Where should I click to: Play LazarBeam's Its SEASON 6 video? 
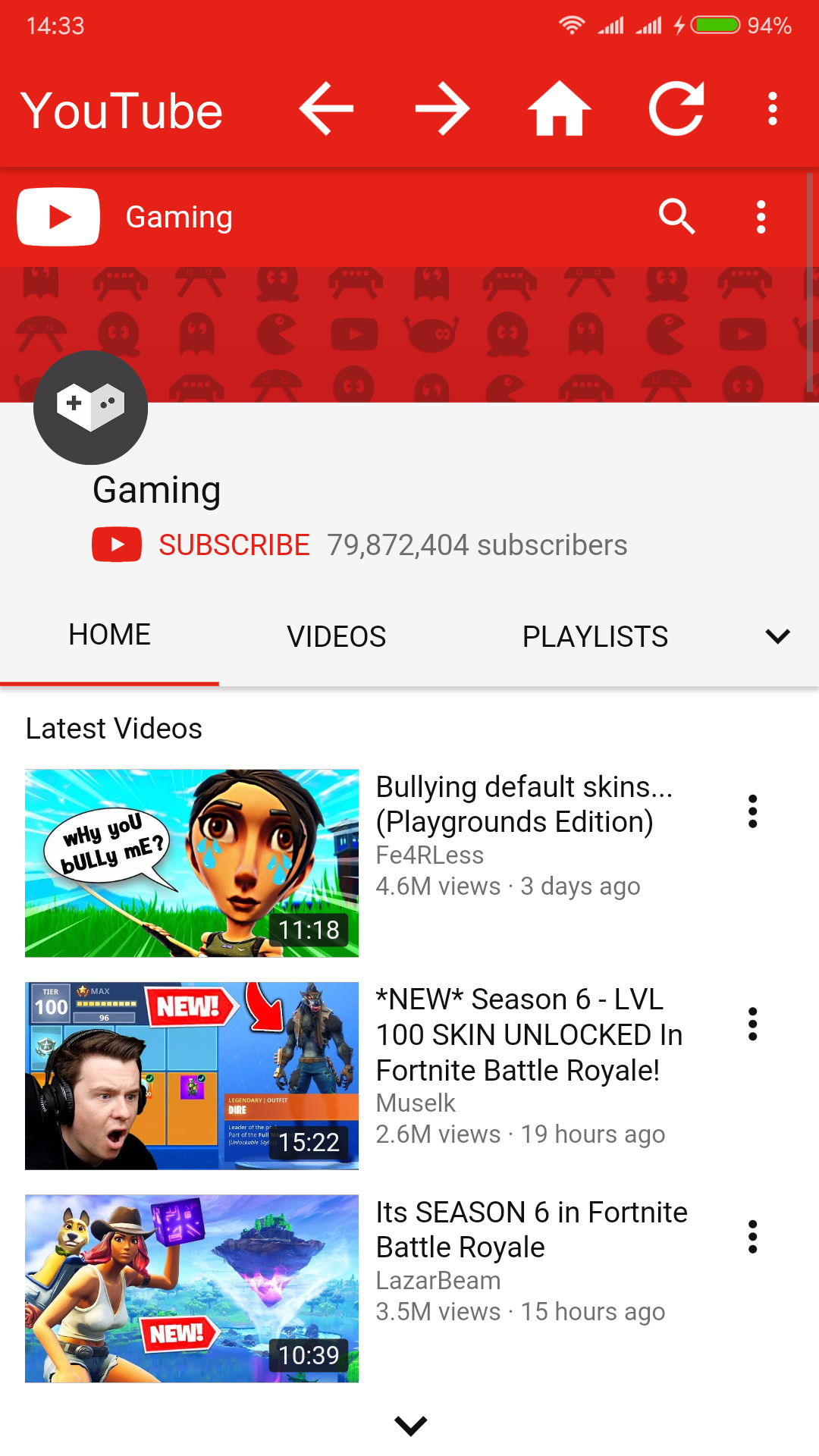[x=192, y=1288]
